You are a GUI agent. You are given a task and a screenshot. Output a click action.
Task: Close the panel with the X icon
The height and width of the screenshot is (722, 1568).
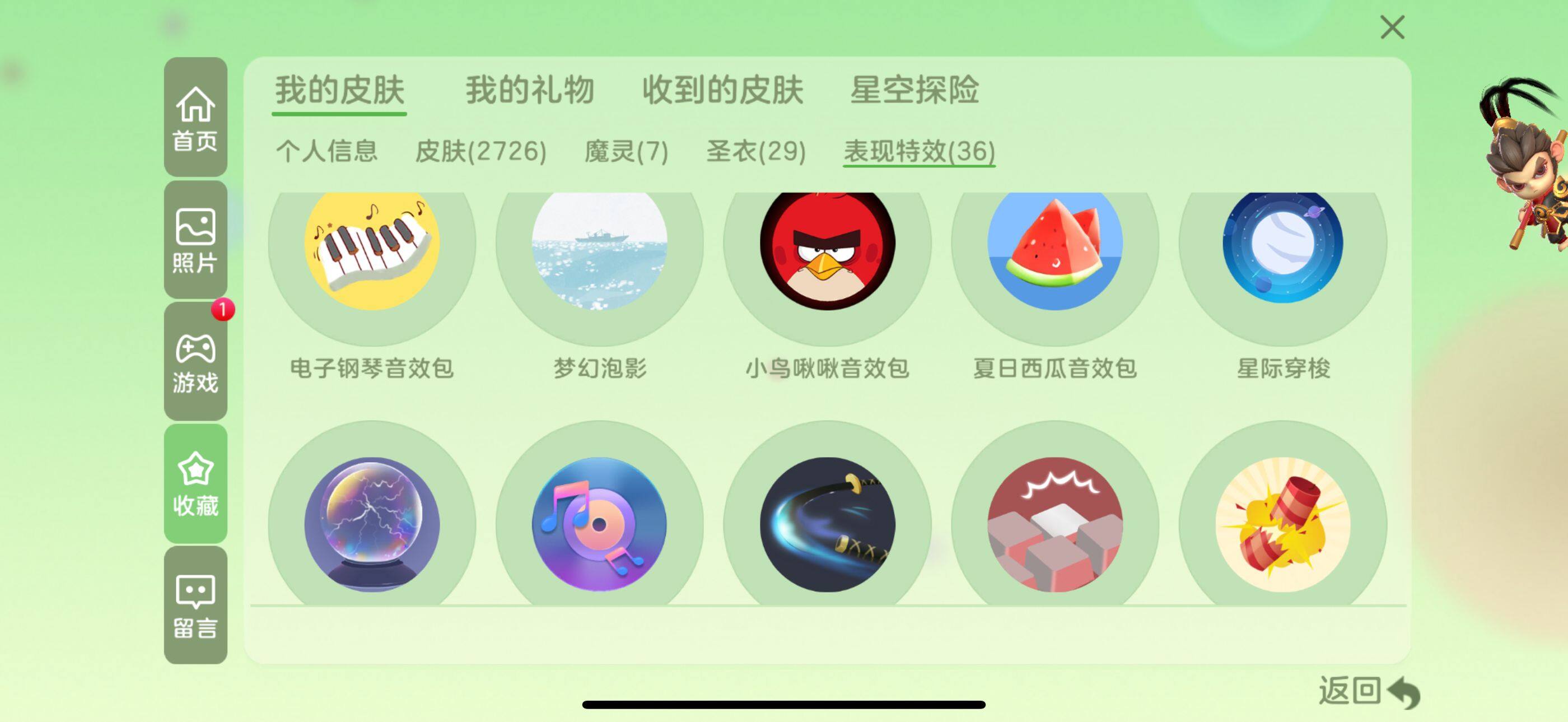1392,27
